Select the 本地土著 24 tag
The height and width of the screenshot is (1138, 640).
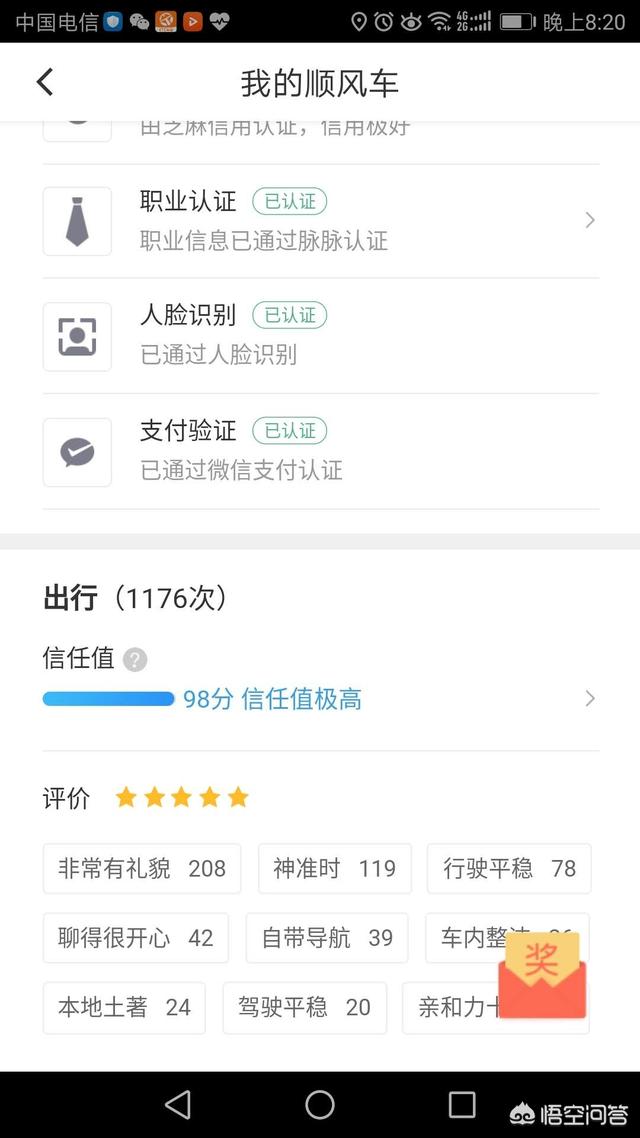(124, 1007)
